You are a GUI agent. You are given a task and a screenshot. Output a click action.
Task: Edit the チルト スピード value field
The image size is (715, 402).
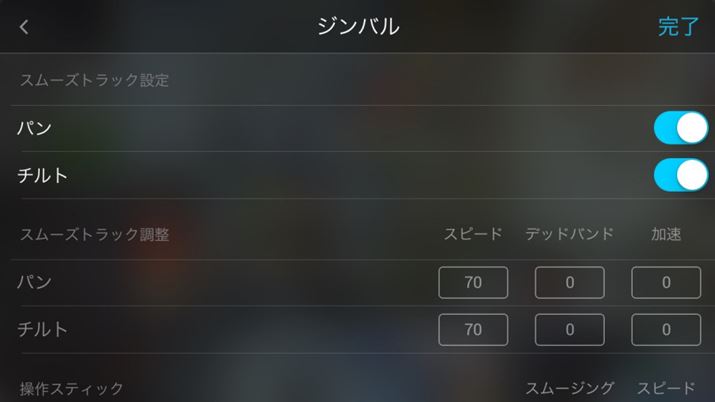click(473, 329)
